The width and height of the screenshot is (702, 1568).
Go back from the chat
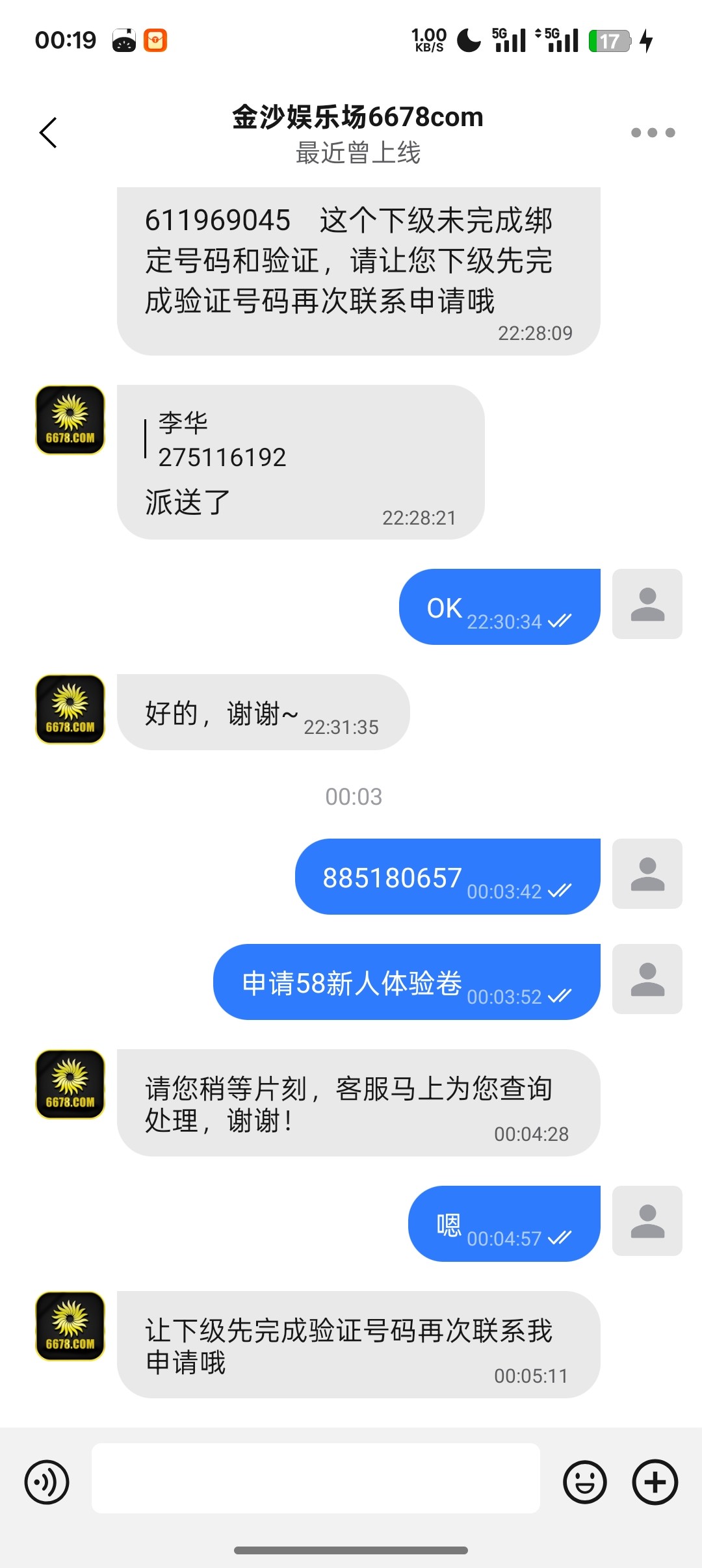point(49,133)
